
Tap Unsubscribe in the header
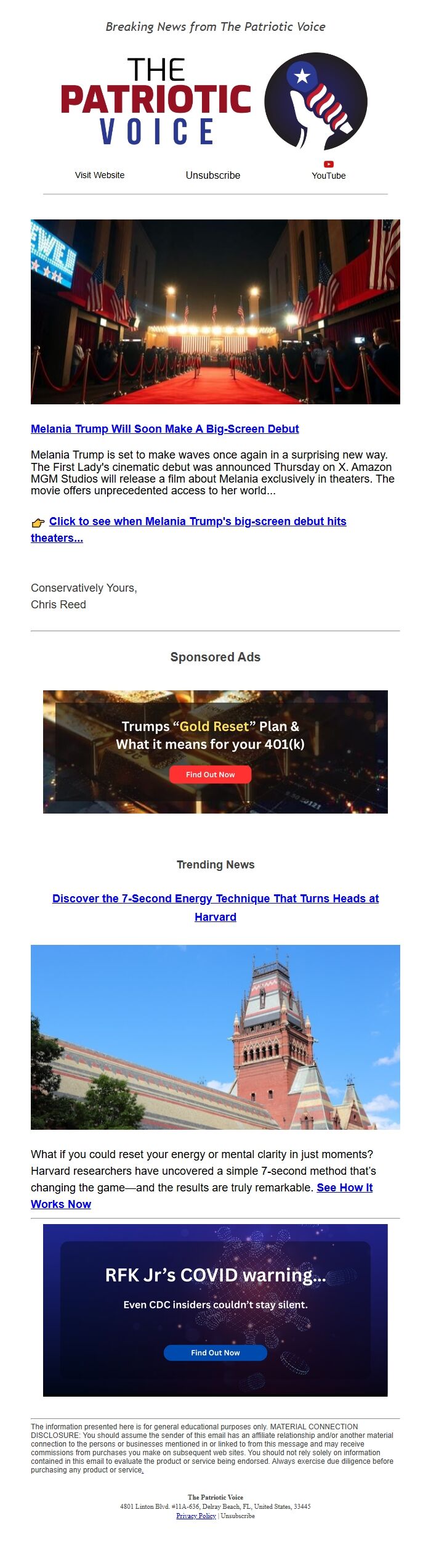click(212, 175)
